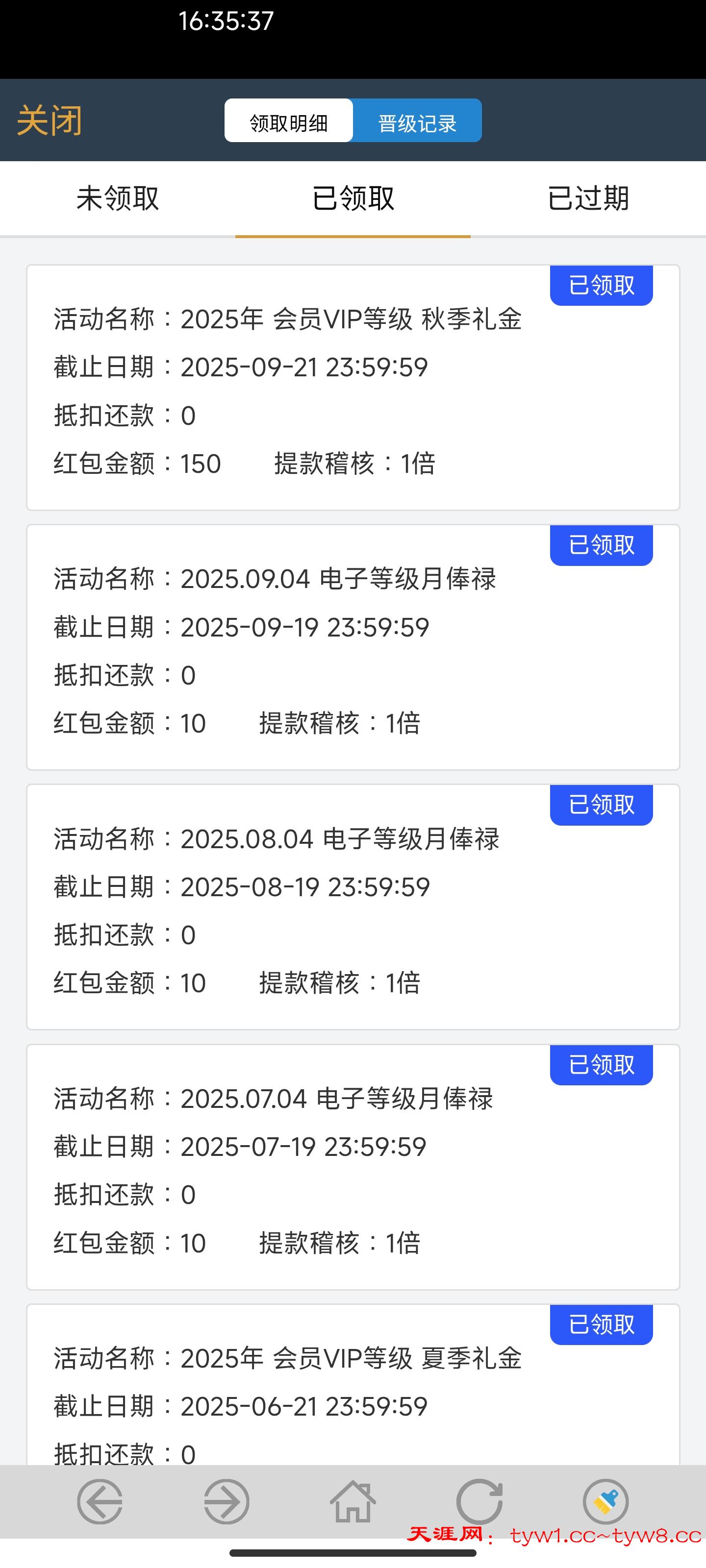Switch to the 领取明细 segment

(289, 122)
